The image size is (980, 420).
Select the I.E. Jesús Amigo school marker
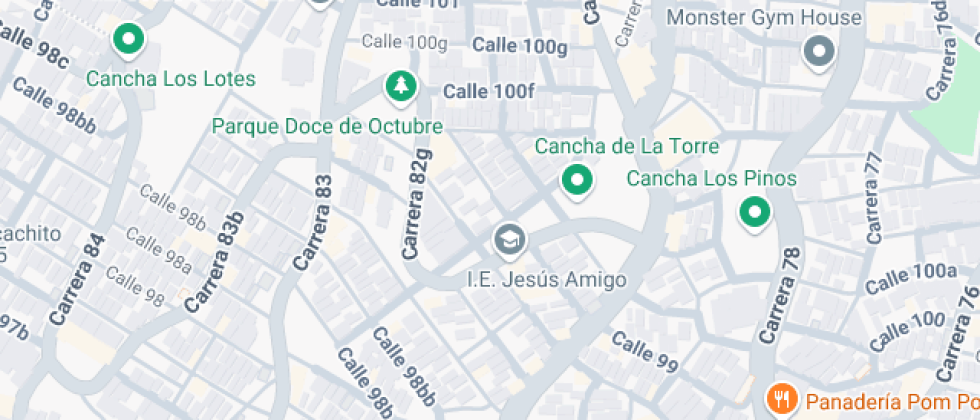tap(509, 239)
